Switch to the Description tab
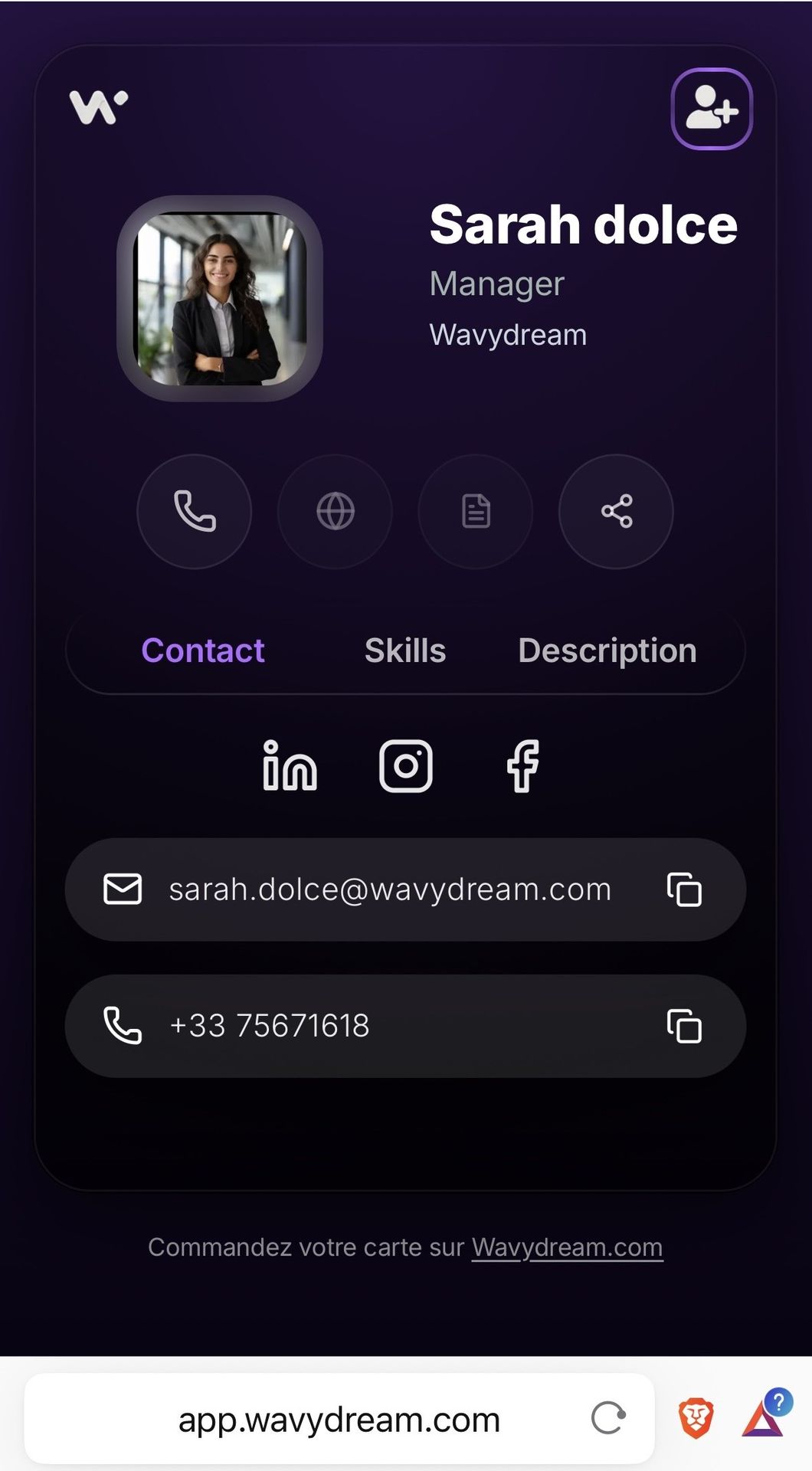The width and height of the screenshot is (812, 1471). point(607,651)
